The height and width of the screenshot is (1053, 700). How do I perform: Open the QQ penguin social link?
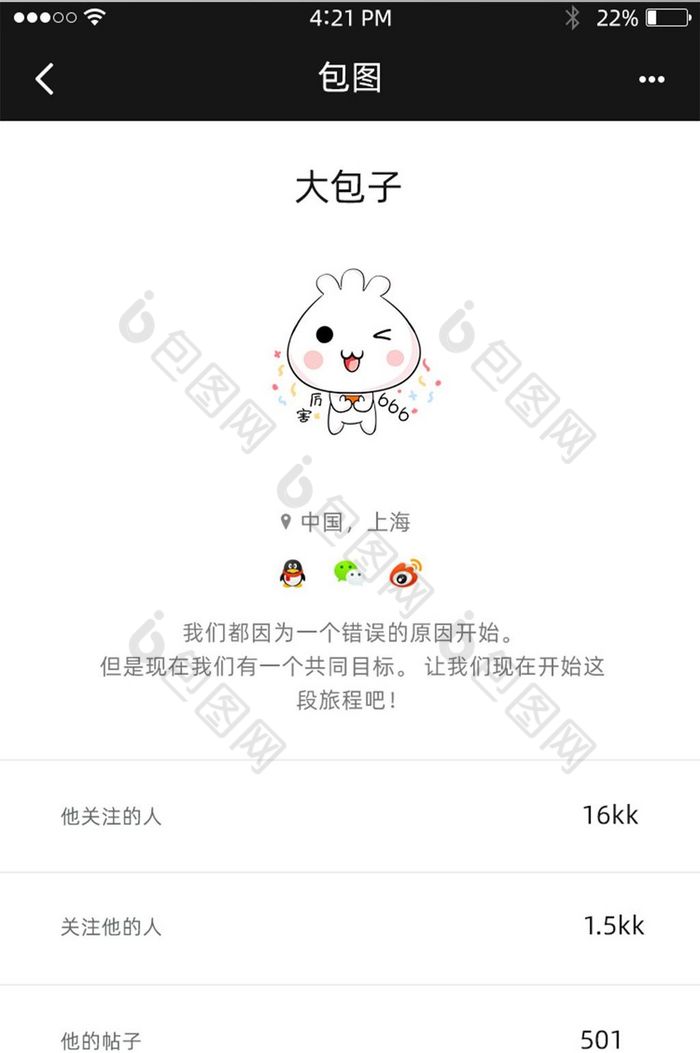[291, 573]
